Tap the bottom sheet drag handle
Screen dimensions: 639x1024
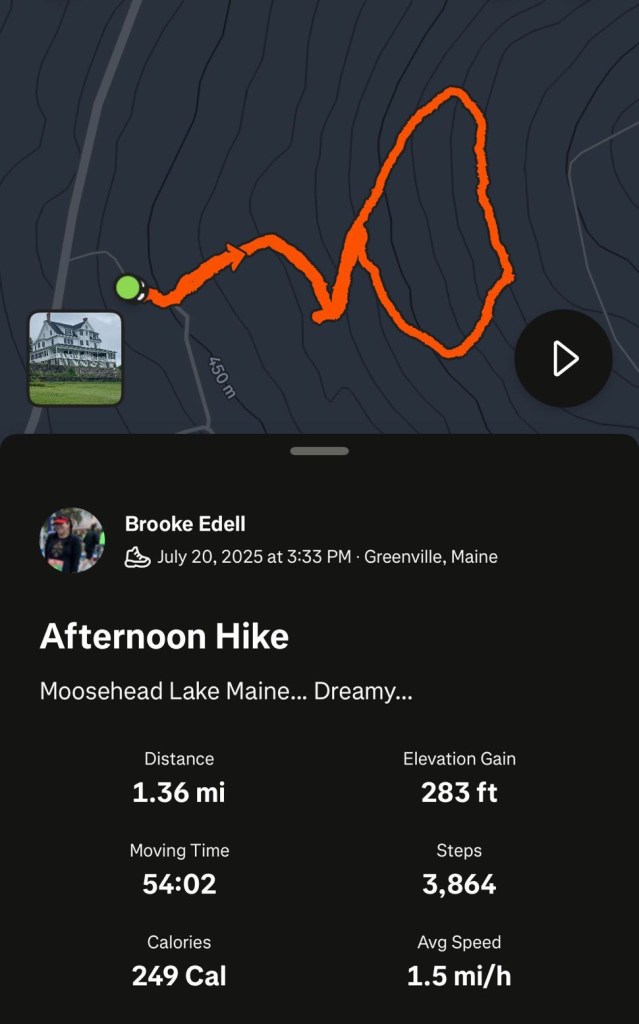(319, 451)
